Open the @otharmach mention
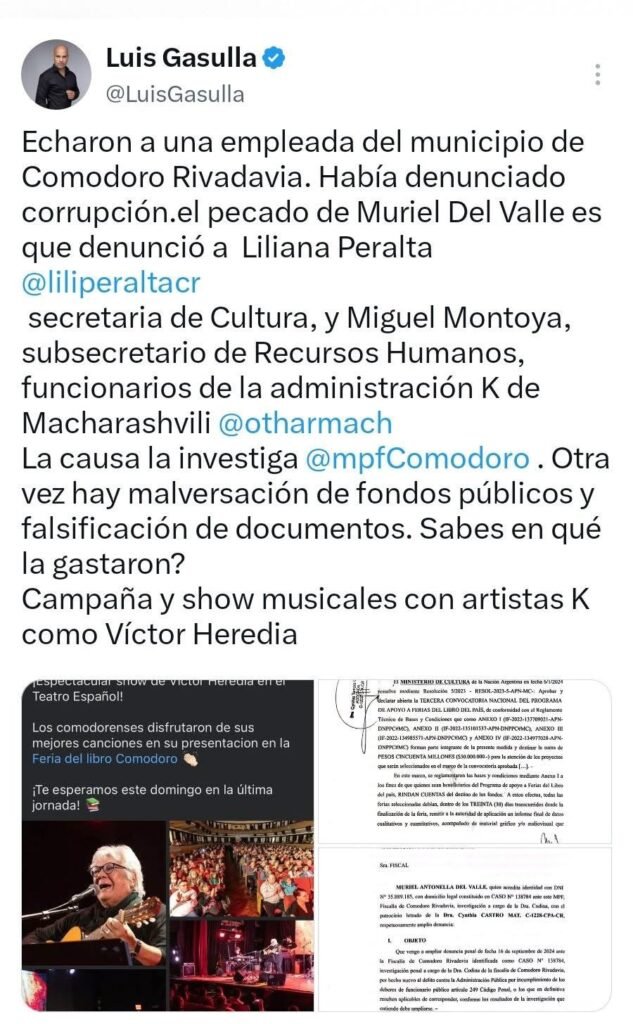 tap(305, 423)
